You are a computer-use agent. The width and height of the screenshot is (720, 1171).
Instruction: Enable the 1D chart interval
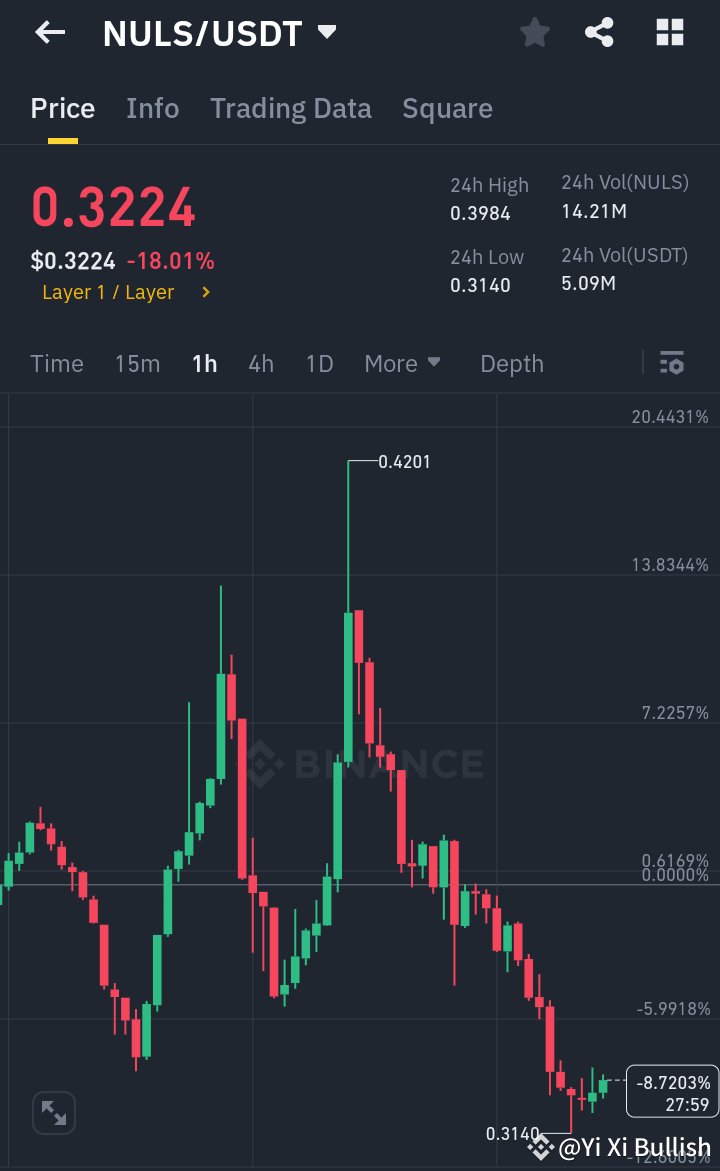(x=319, y=364)
